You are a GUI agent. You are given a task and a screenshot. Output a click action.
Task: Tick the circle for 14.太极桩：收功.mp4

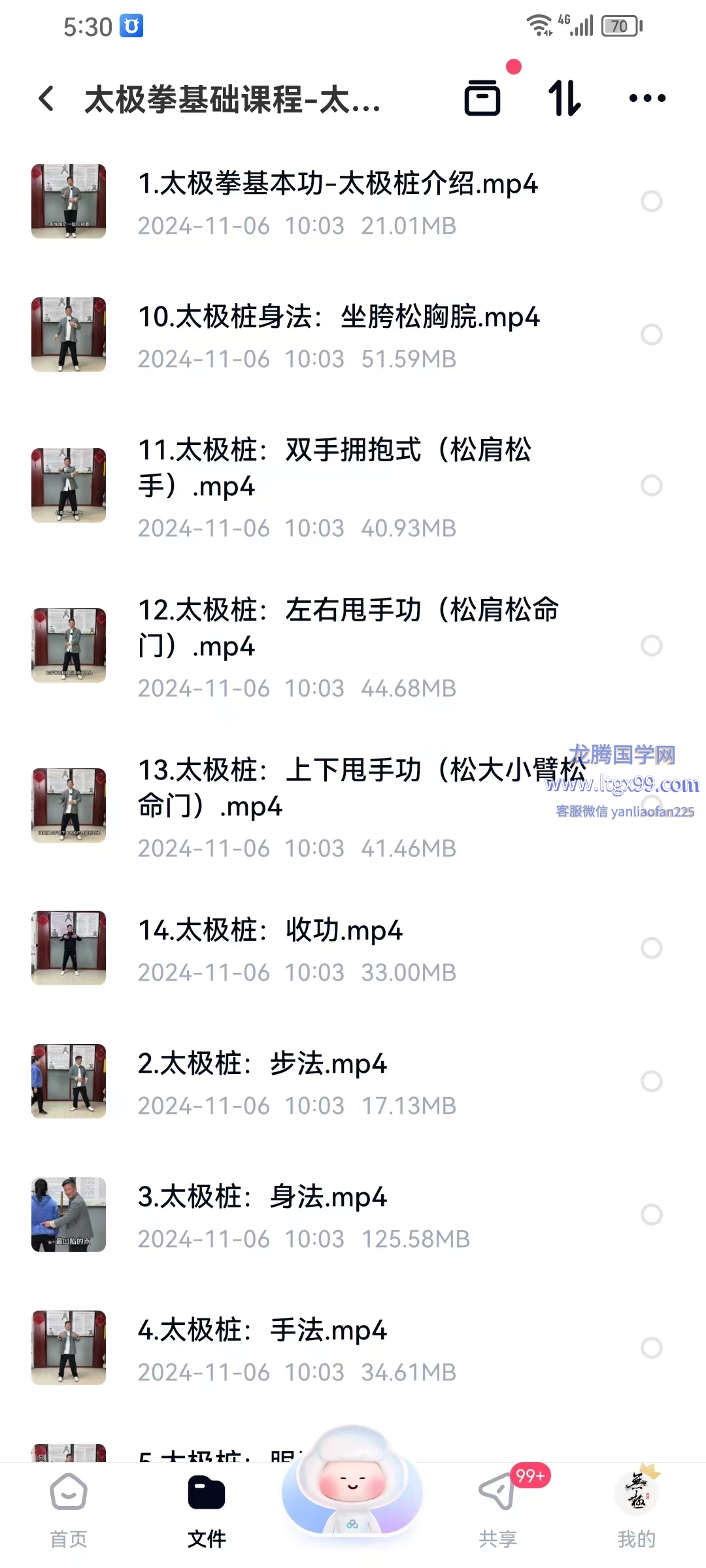tap(651, 948)
